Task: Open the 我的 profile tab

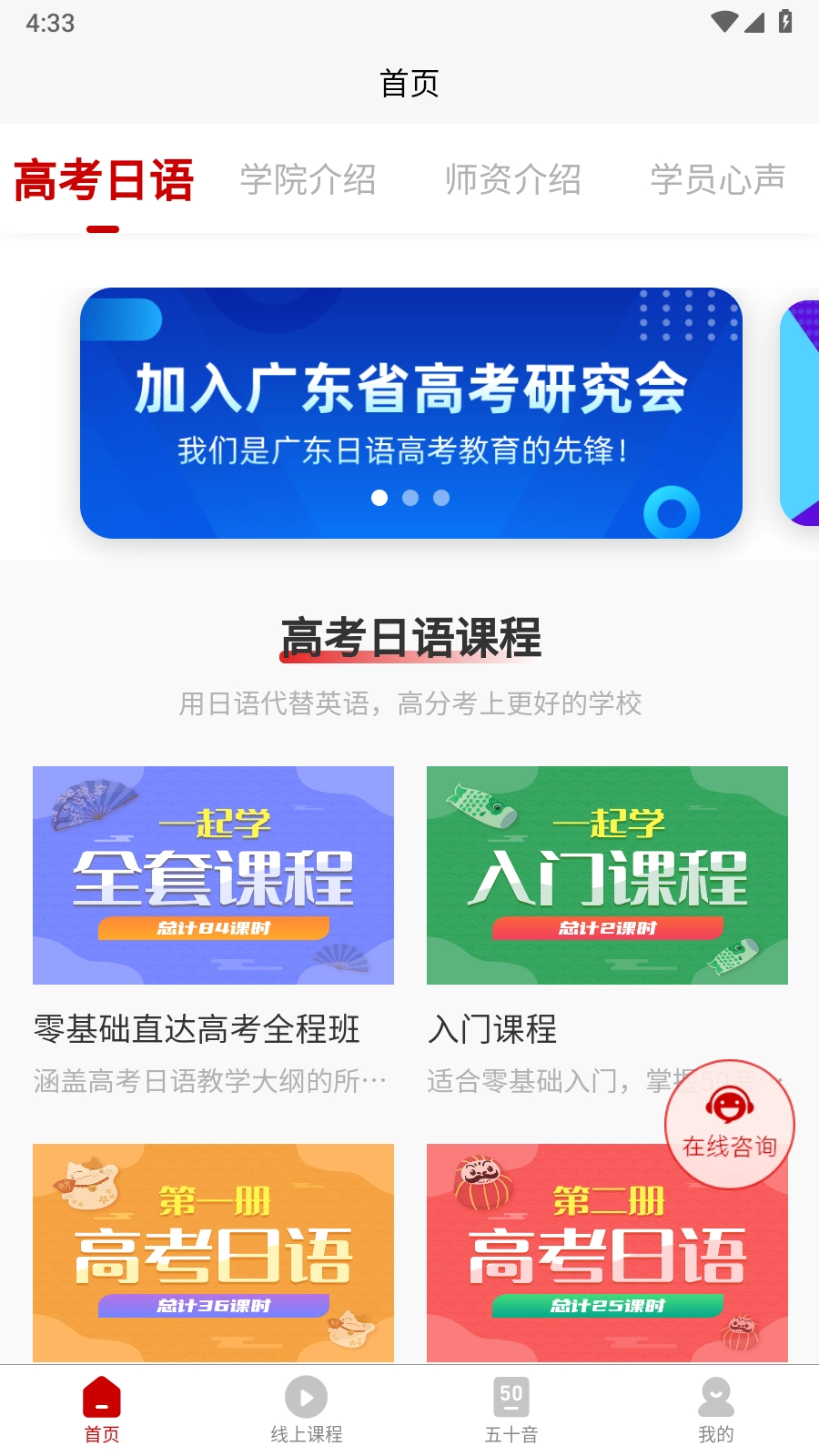Action: [x=716, y=1409]
